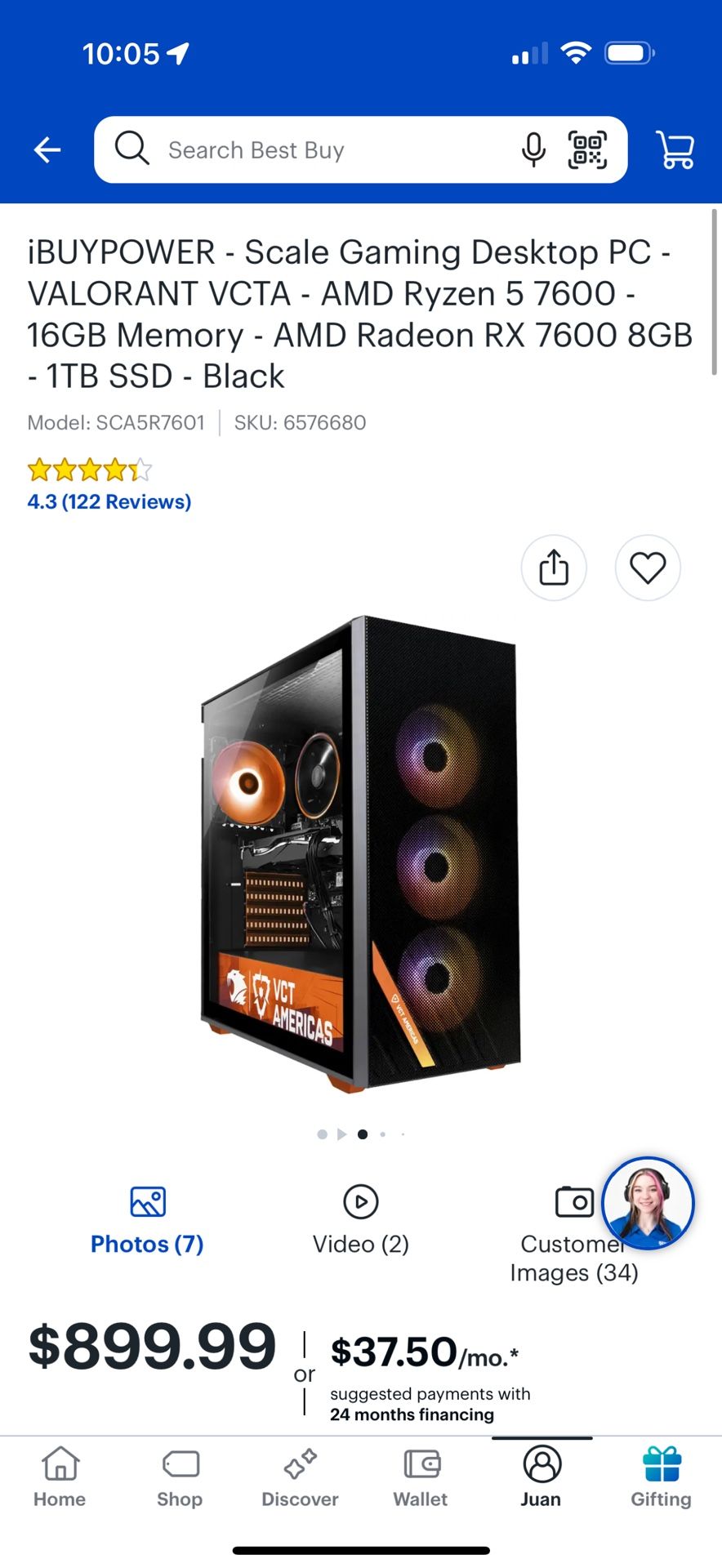Switch to the Home tab

click(60, 1477)
